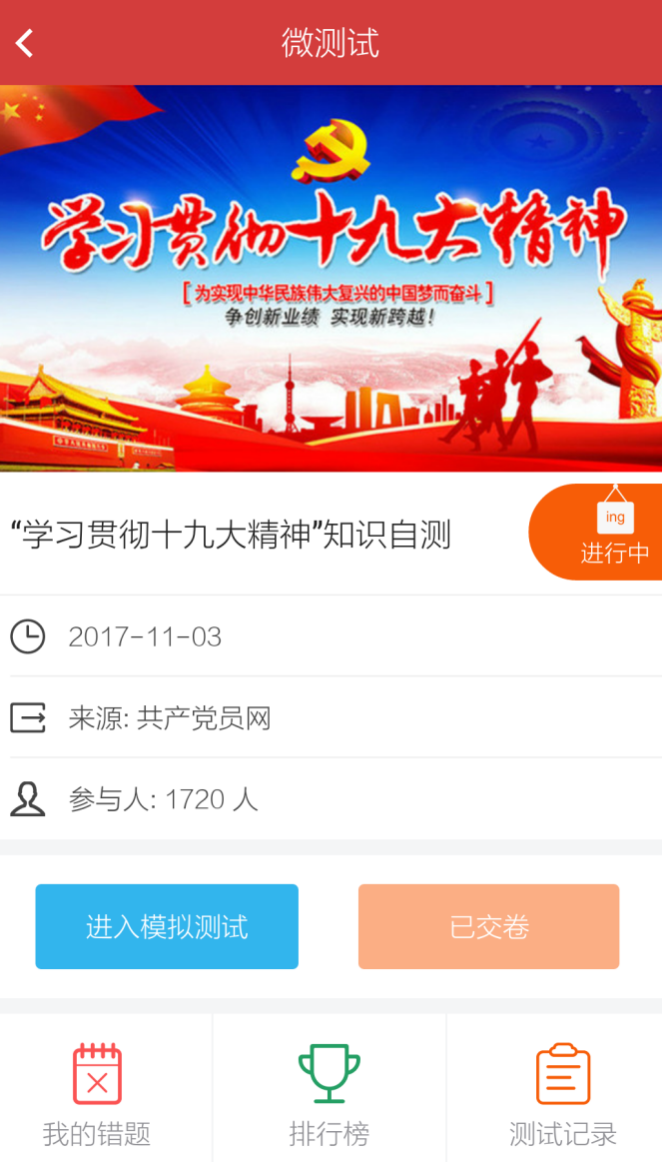View the 排行榜 leaderboard
This screenshot has height=1162, width=662.
[x=329, y=1094]
